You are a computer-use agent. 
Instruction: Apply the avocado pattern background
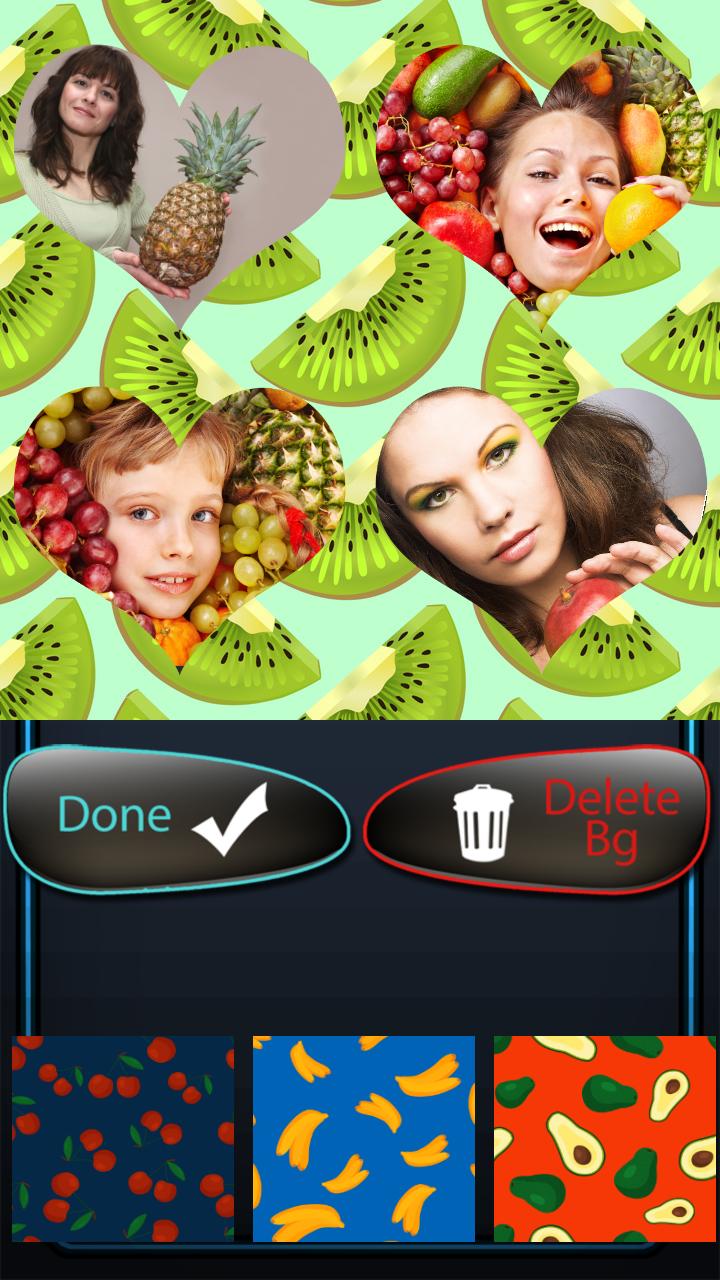[x=604, y=1138]
